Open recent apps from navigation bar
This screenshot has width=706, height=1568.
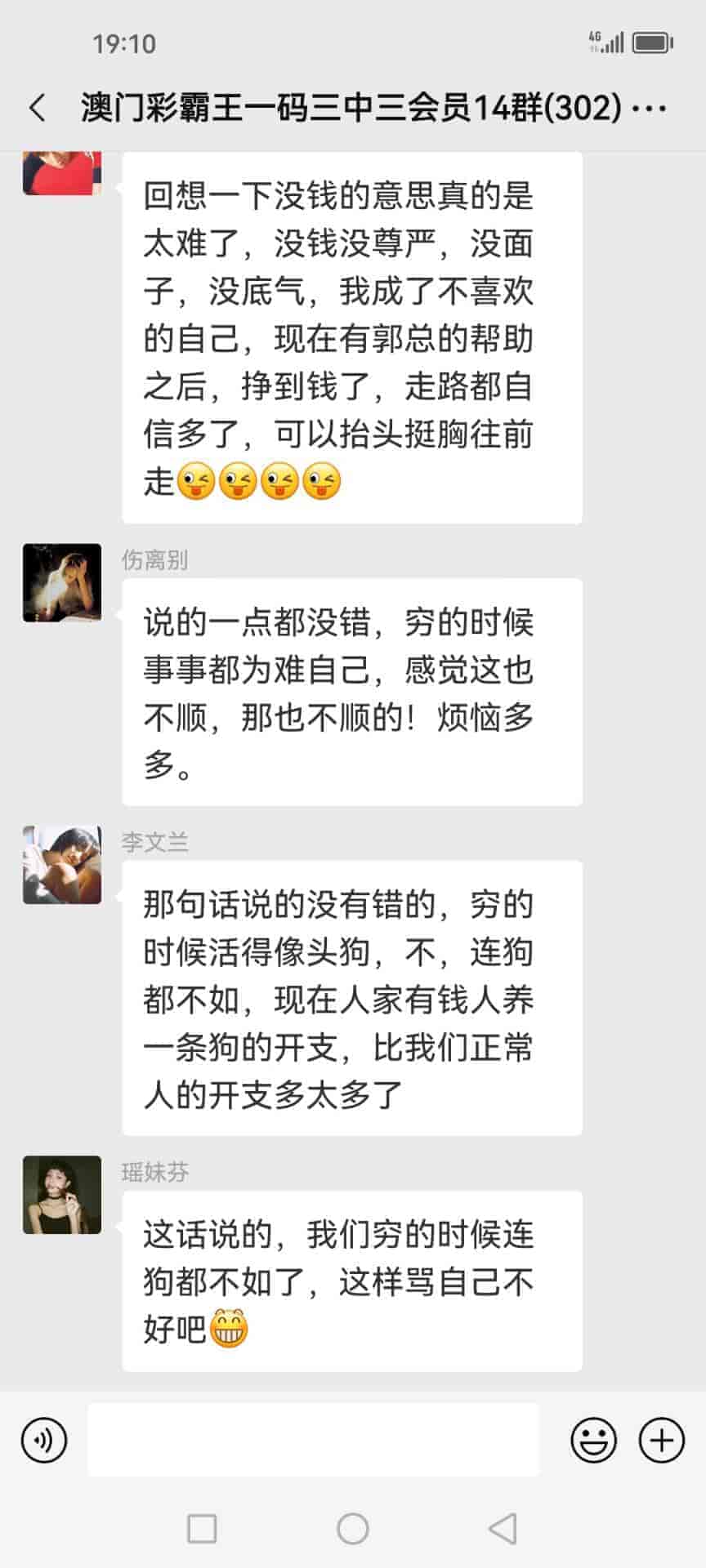(202, 1528)
